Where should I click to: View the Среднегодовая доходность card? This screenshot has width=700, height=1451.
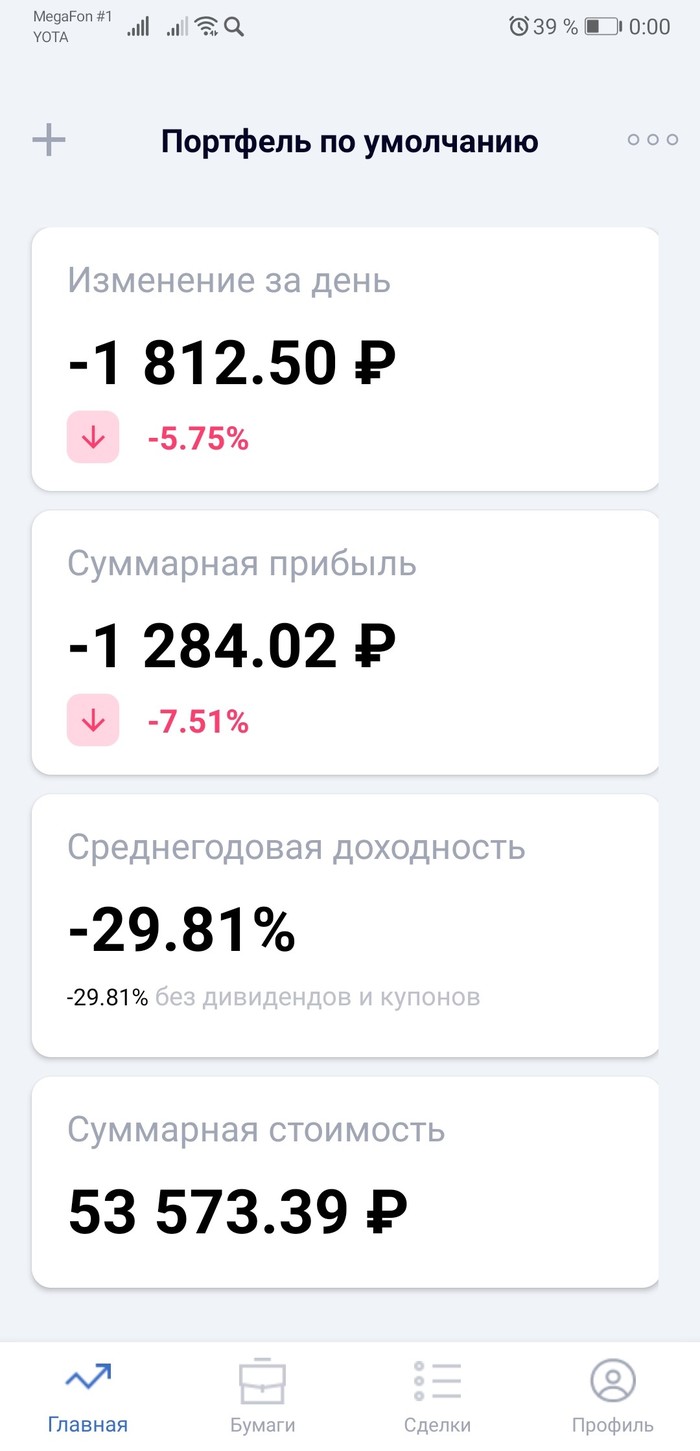point(345,925)
